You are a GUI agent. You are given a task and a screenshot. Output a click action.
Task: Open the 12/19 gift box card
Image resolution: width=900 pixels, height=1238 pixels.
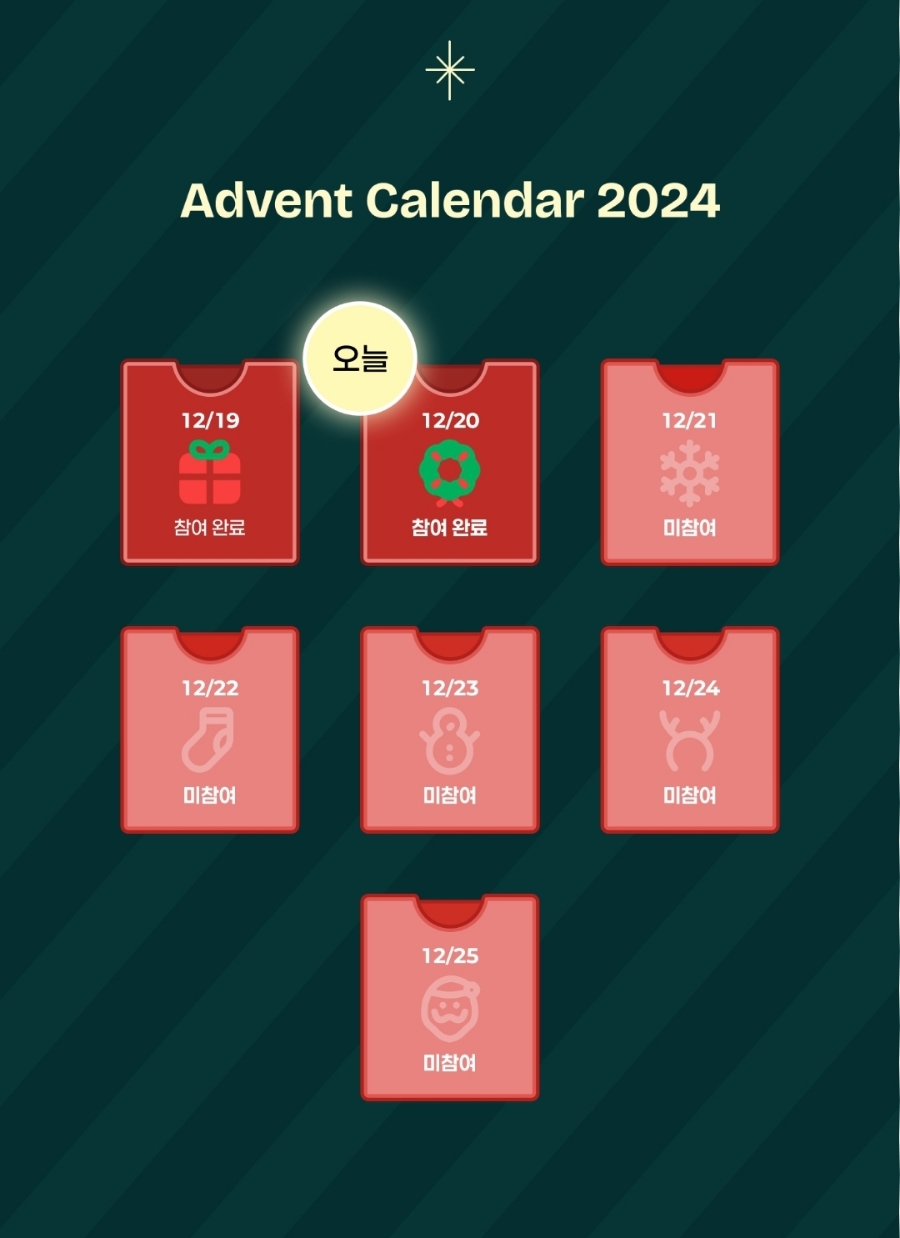tap(210, 470)
